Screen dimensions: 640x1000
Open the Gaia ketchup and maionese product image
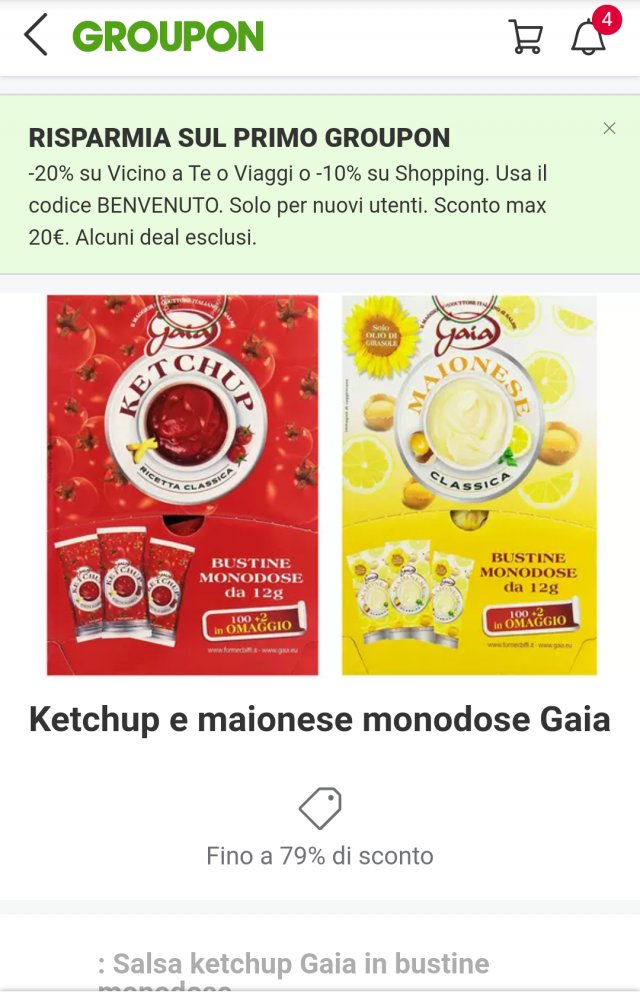click(320, 485)
